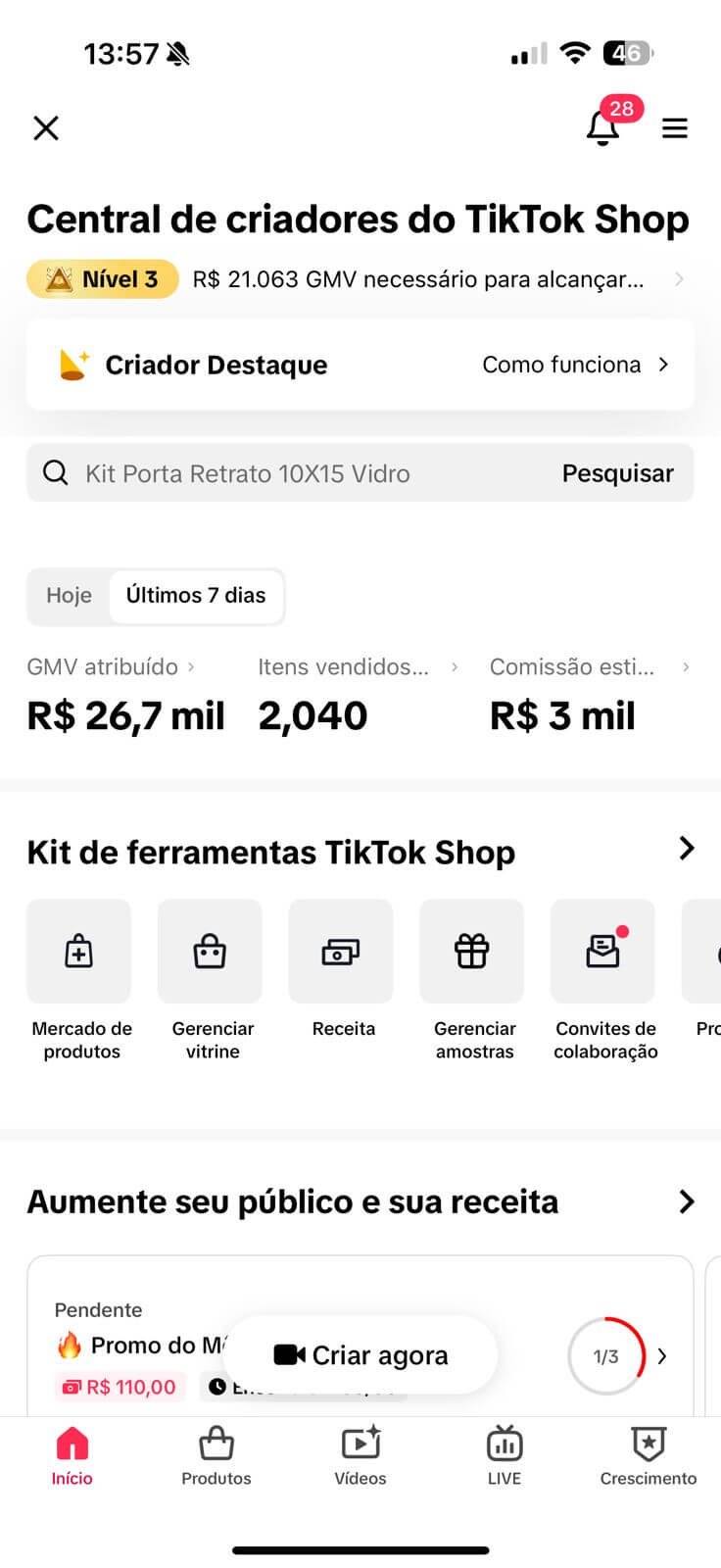The image size is (721, 1568).
Task: Tap the Criar agora floating button
Action: [360, 1354]
